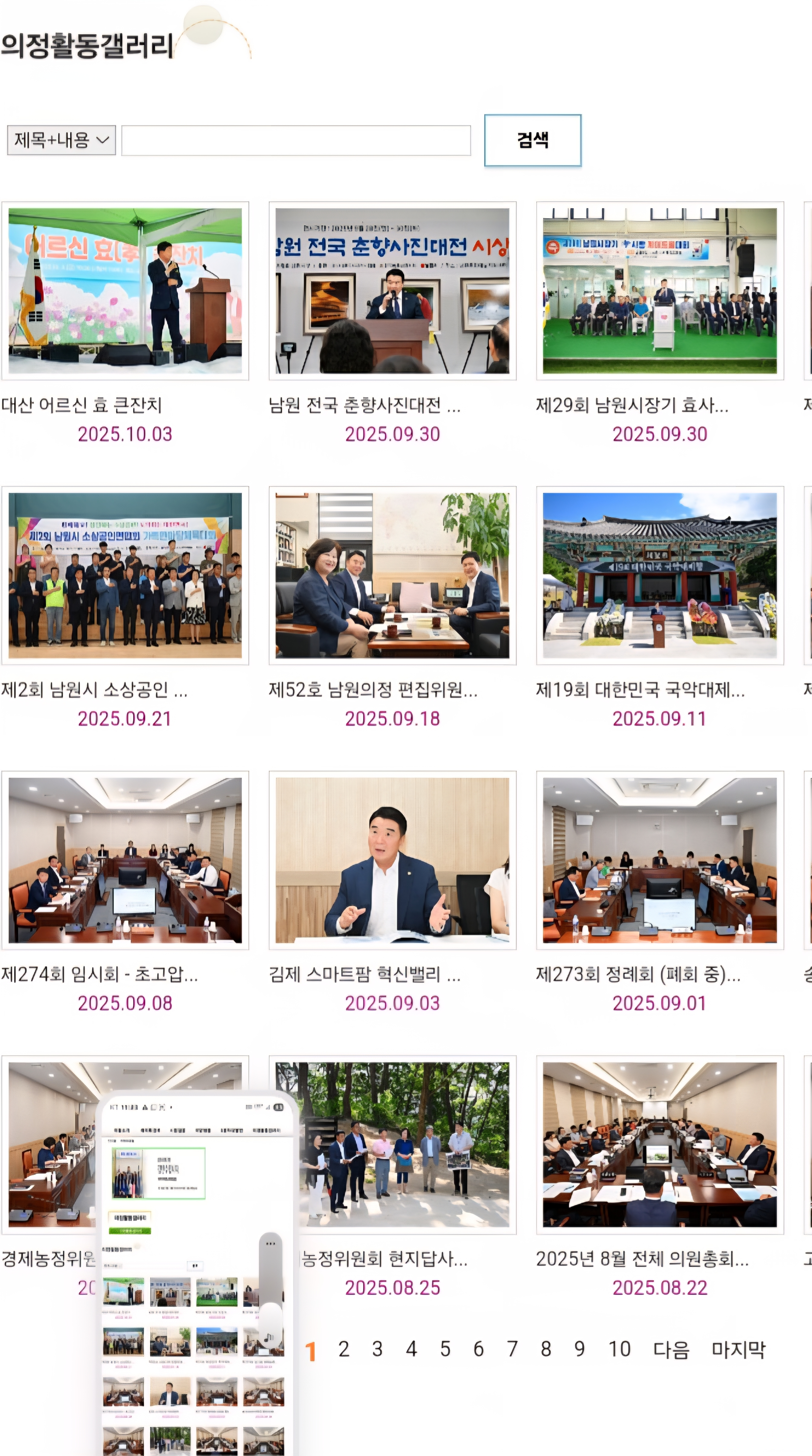The height and width of the screenshot is (1456, 812).
Task: Open the 제목+내용 search filter dropdown
Action: pyautogui.click(x=61, y=140)
